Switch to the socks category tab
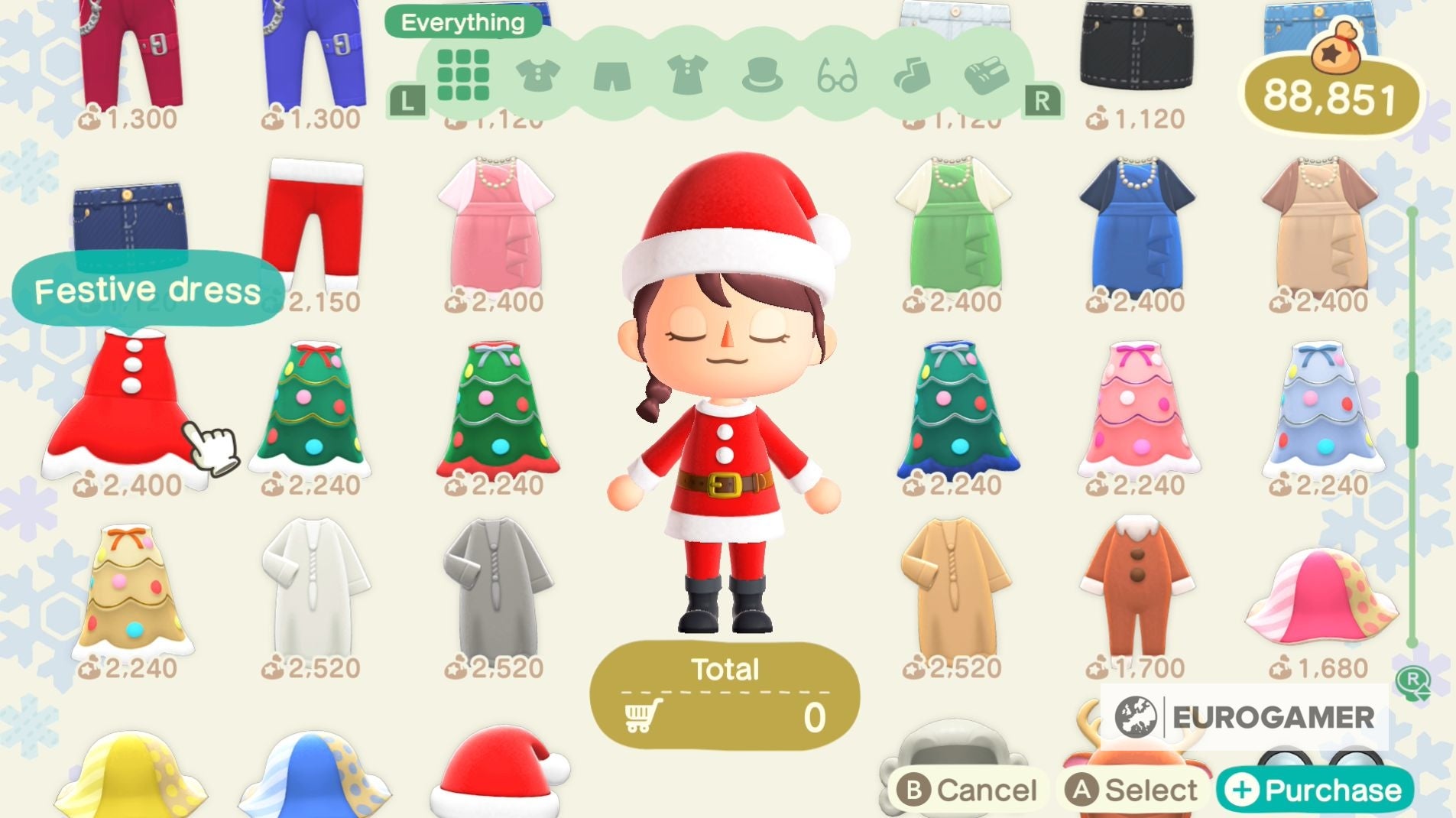1456x818 pixels. coord(911,76)
